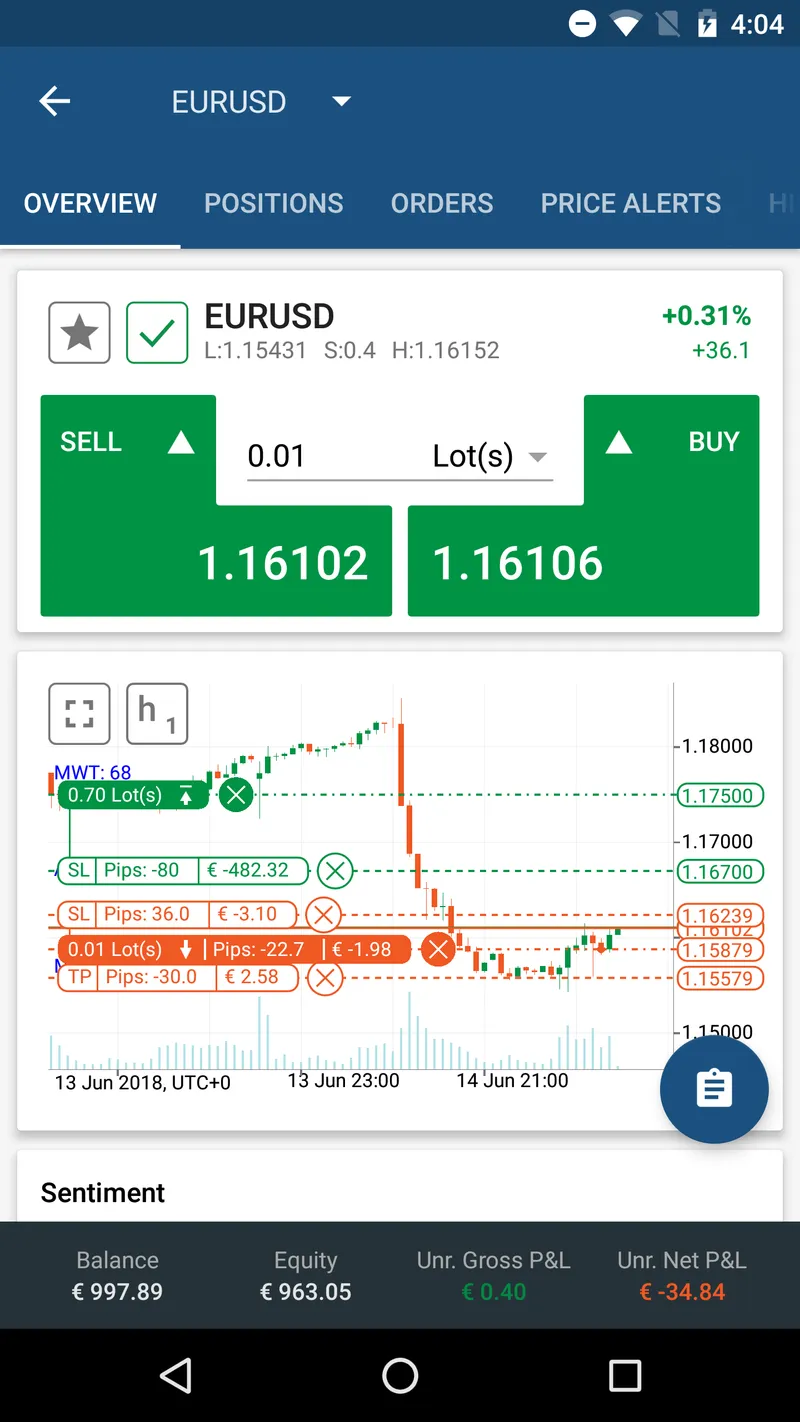Sell EURUSD at 1.16102
The width and height of the screenshot is (800, 1422).
click(x=216, y=562)
